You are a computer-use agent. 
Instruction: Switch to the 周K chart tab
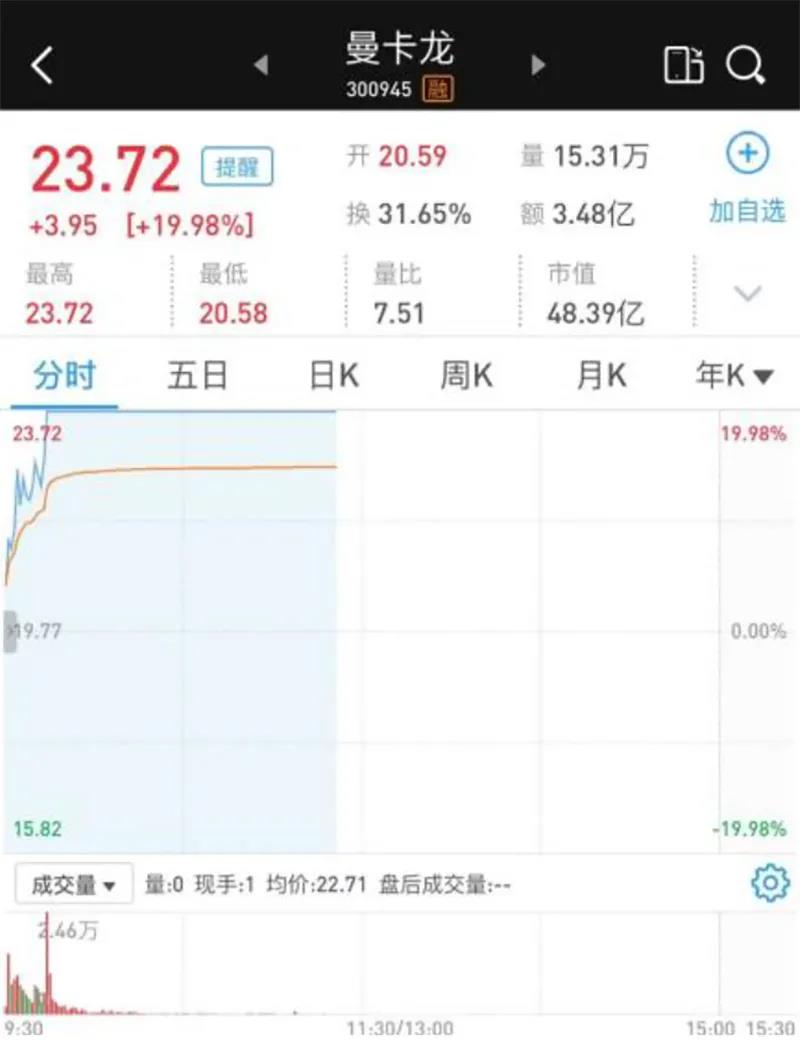coord(466,376)
